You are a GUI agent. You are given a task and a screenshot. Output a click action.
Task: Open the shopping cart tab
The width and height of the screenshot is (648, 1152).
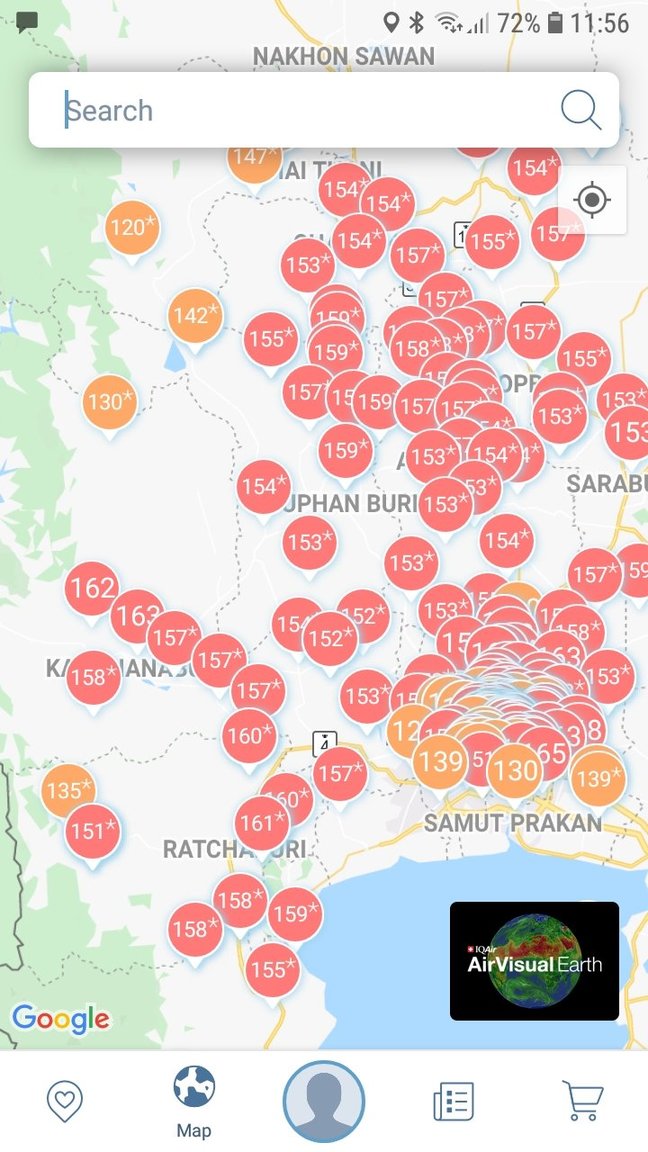coord(583,1101)
